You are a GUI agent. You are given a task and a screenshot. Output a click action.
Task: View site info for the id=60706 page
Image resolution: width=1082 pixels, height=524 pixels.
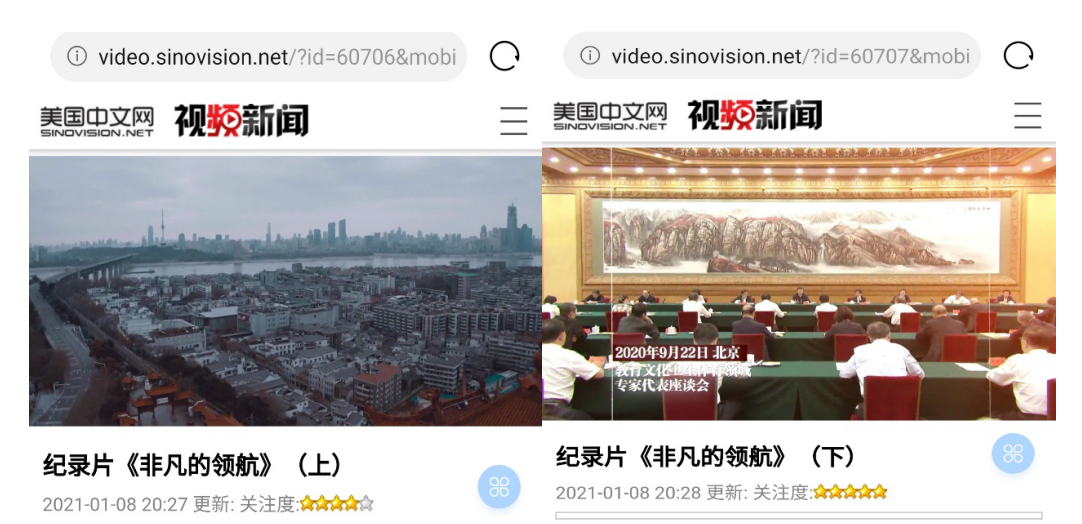click(77, 57)
